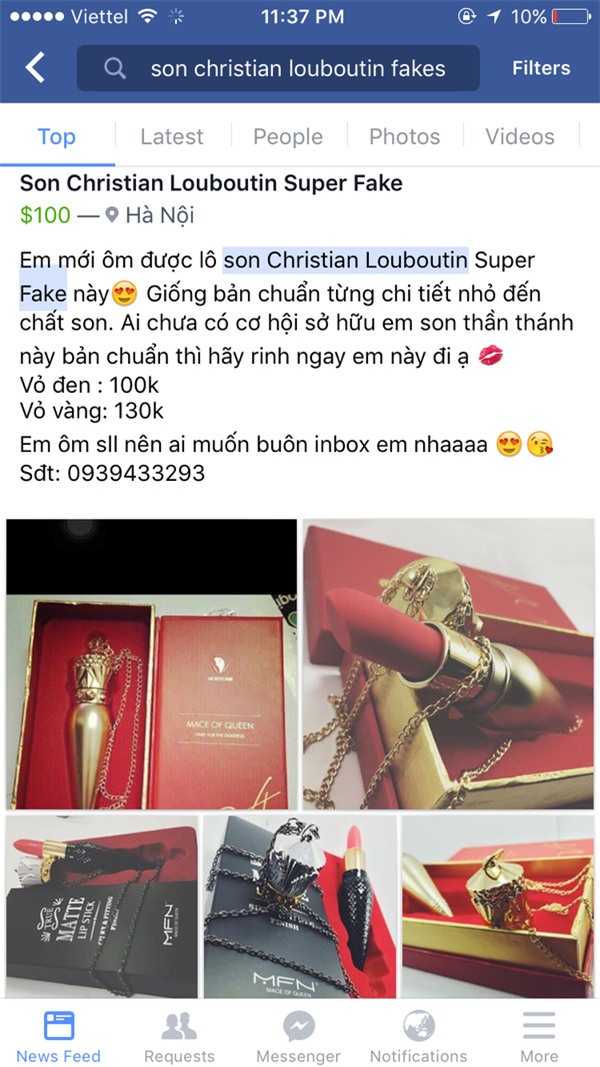Open the More menu
The width and height of the screenshot is (600, 1067).
tap(539, 1036)
